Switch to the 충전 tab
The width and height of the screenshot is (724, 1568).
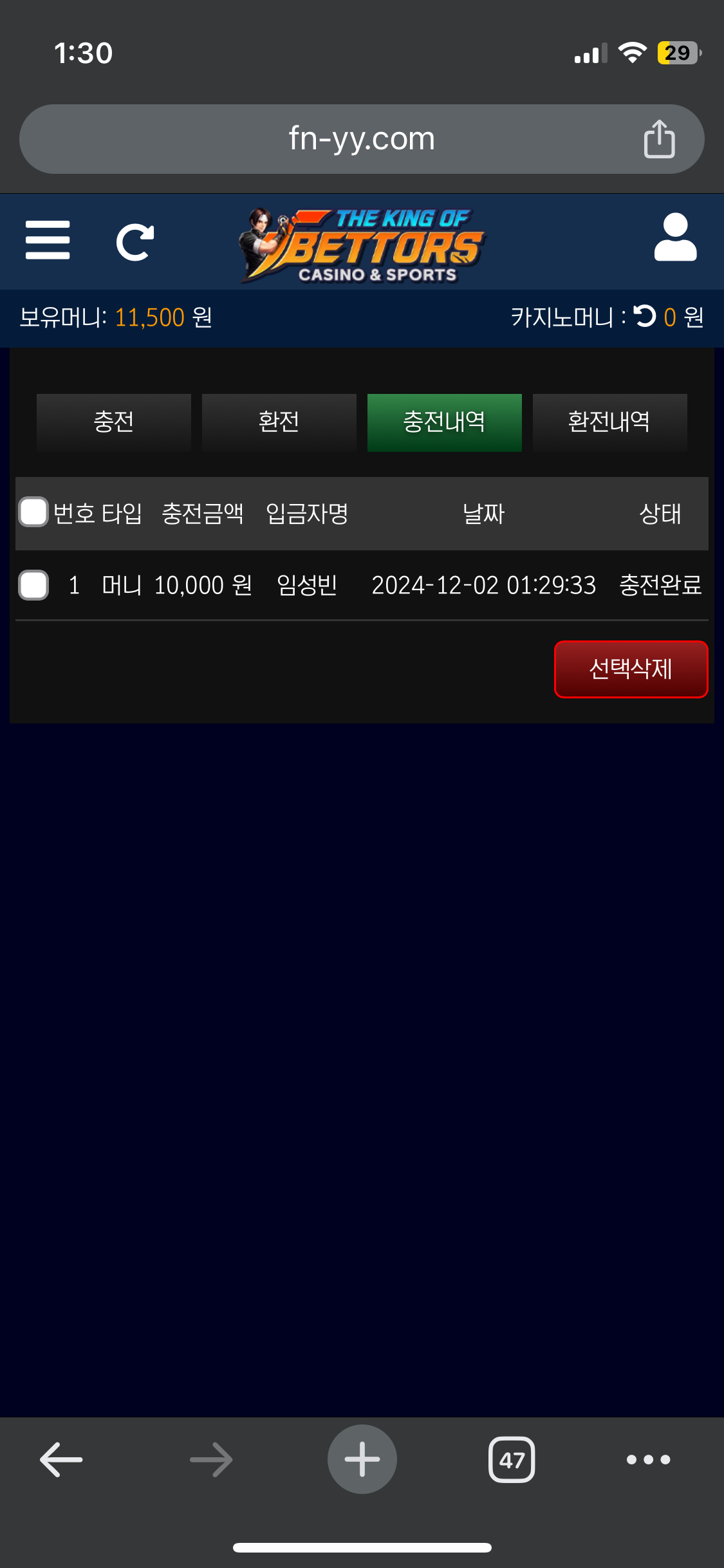point(114,422)
